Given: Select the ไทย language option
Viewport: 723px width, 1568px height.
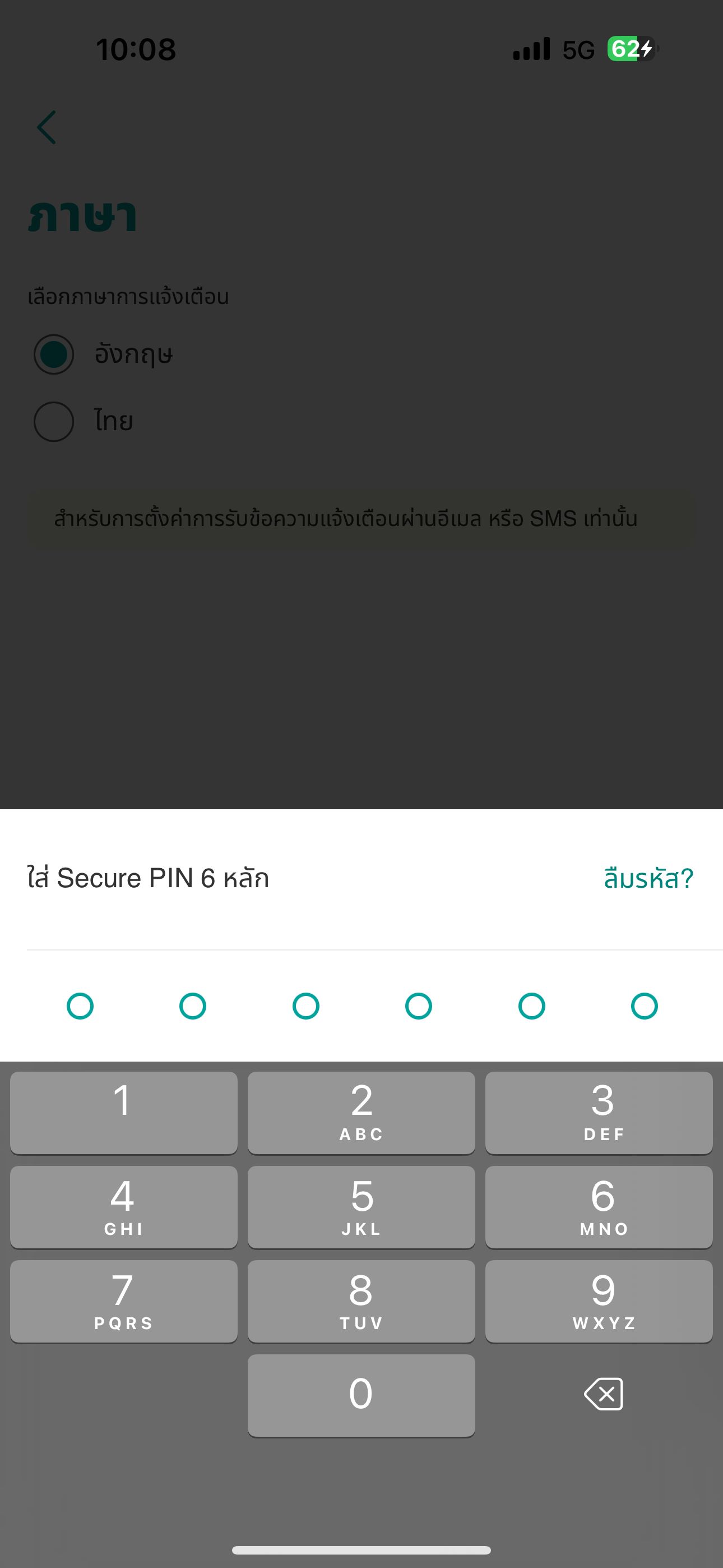Looking at the screenshot, I should [x=54, y=421].
